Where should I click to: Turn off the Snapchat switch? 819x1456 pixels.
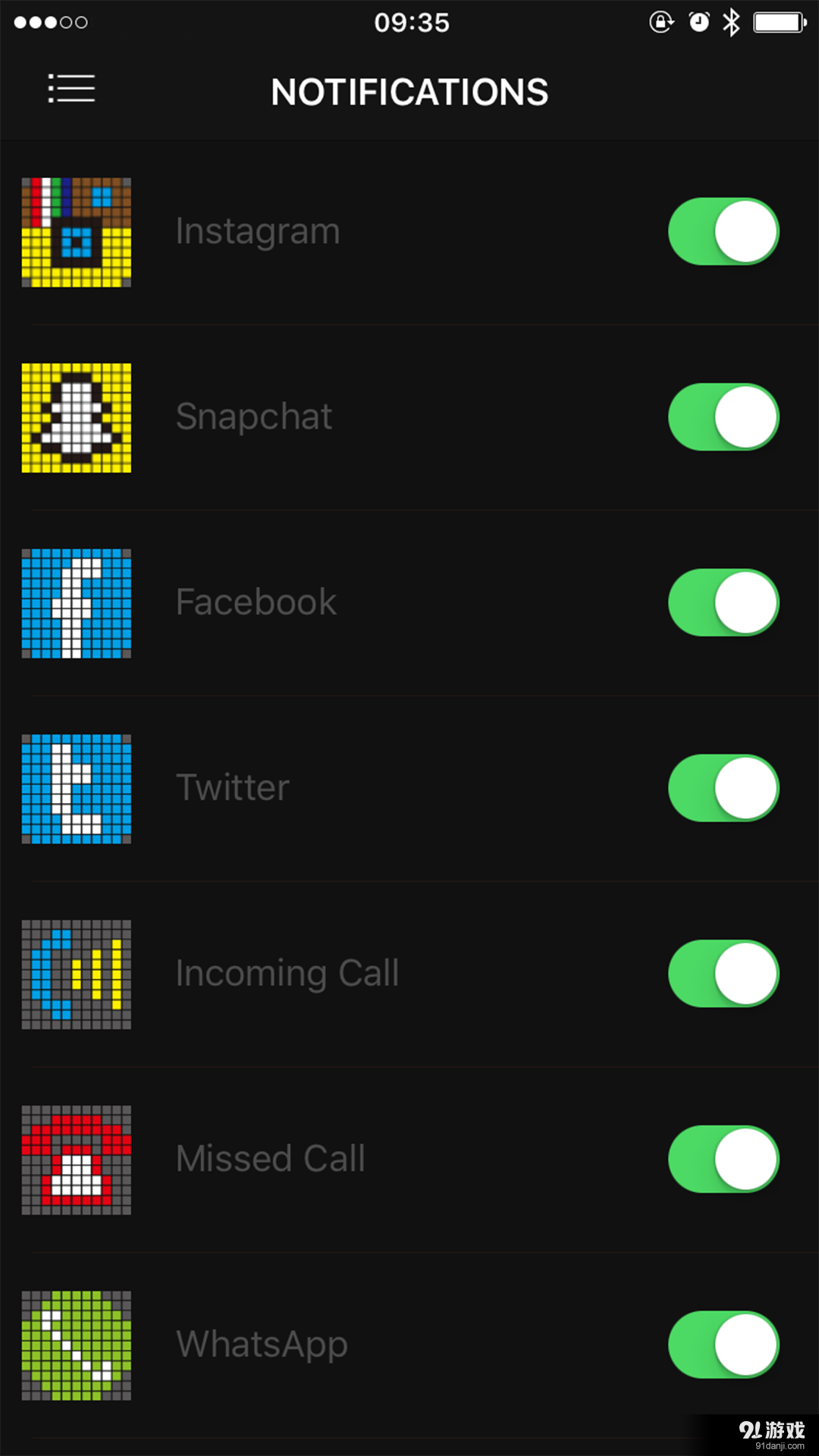[x=723, y=417]
